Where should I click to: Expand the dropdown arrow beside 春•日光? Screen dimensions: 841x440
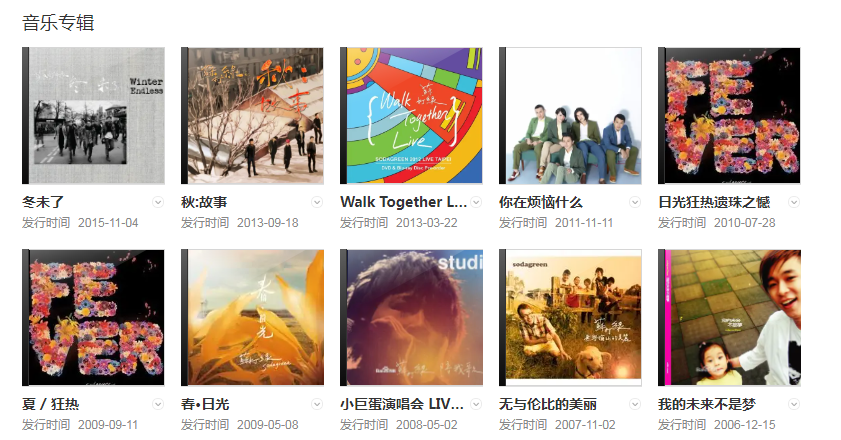coord(317,404)
